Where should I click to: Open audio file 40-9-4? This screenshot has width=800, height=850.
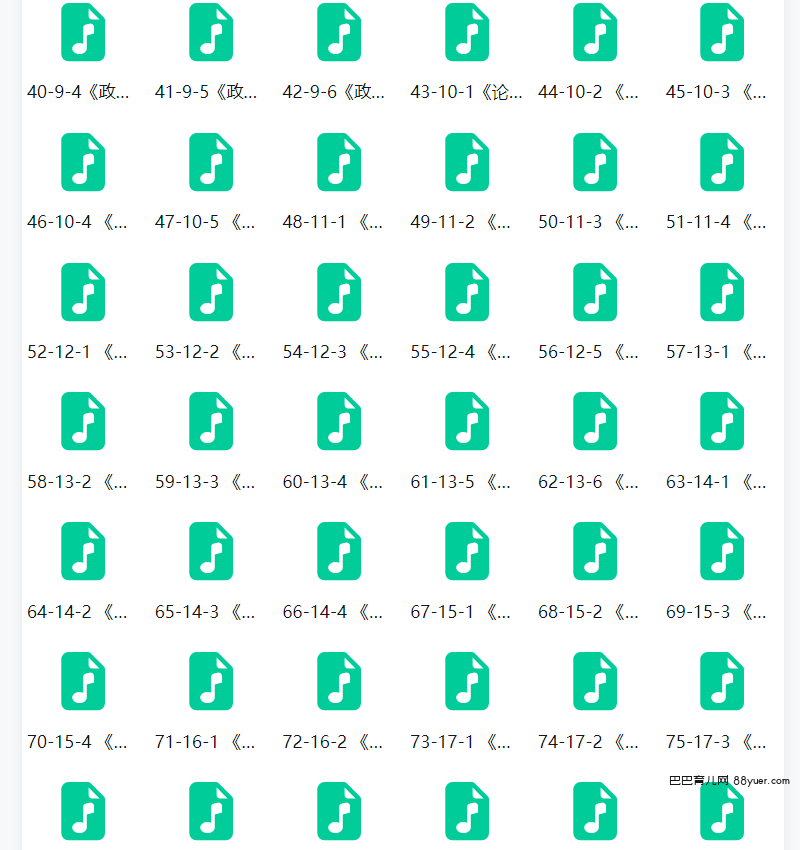click(83, 33)
